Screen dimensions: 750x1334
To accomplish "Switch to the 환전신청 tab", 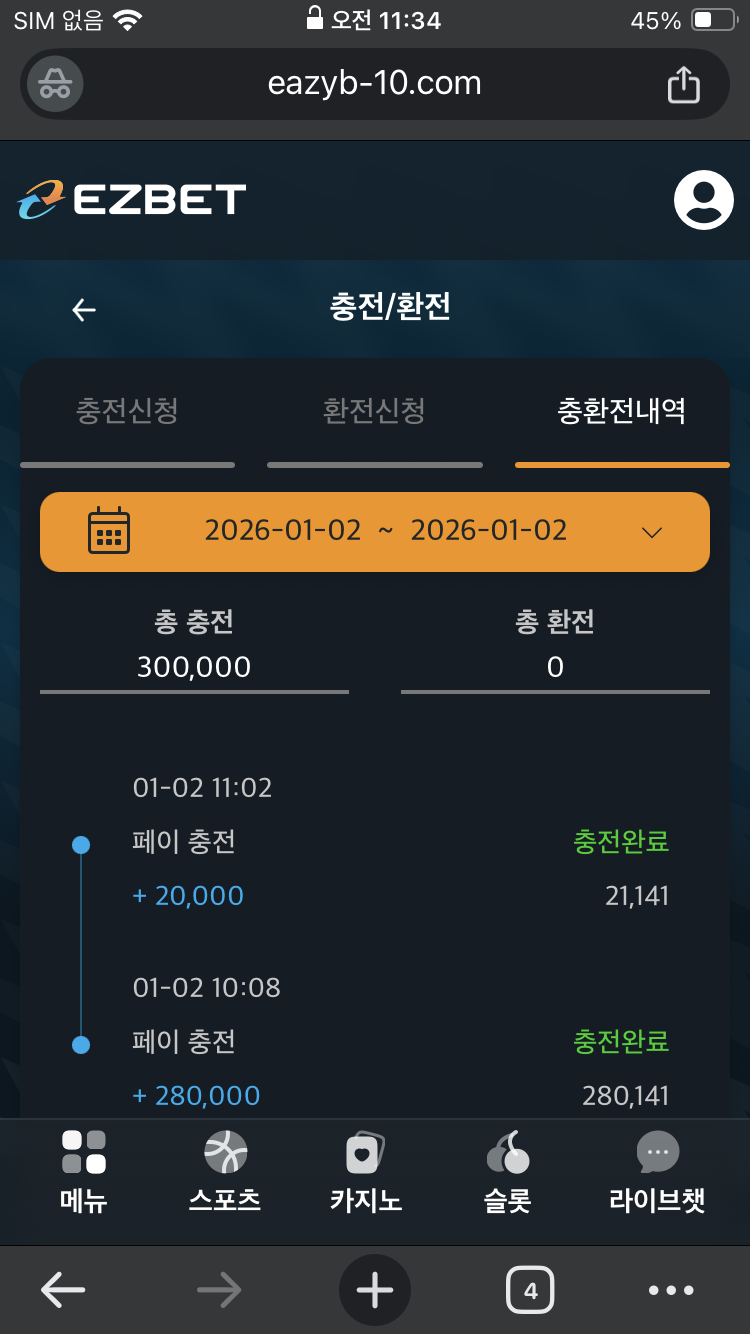I will coord(374,411).
